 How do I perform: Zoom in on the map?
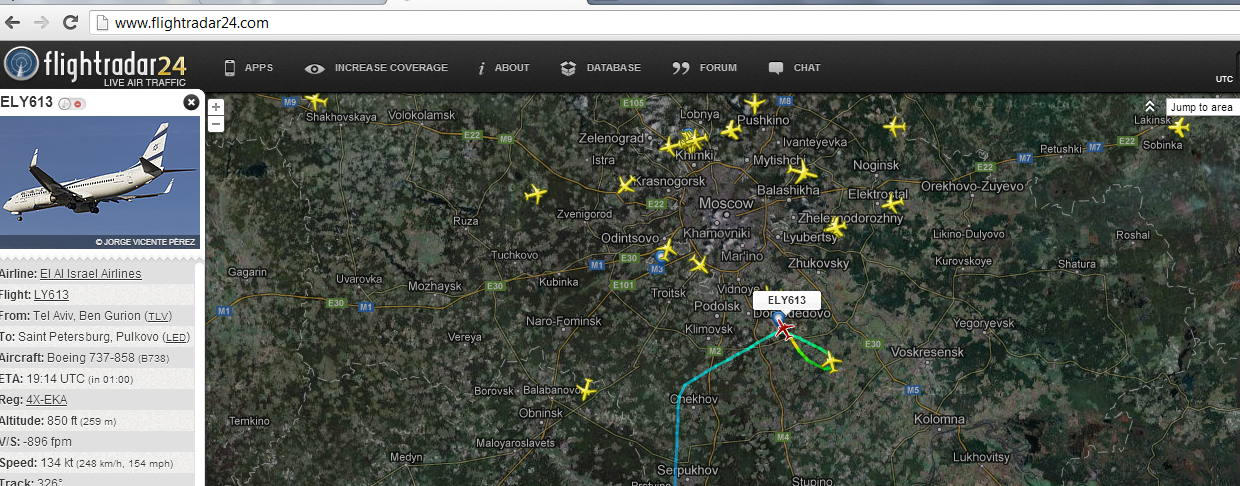[215, 107]
